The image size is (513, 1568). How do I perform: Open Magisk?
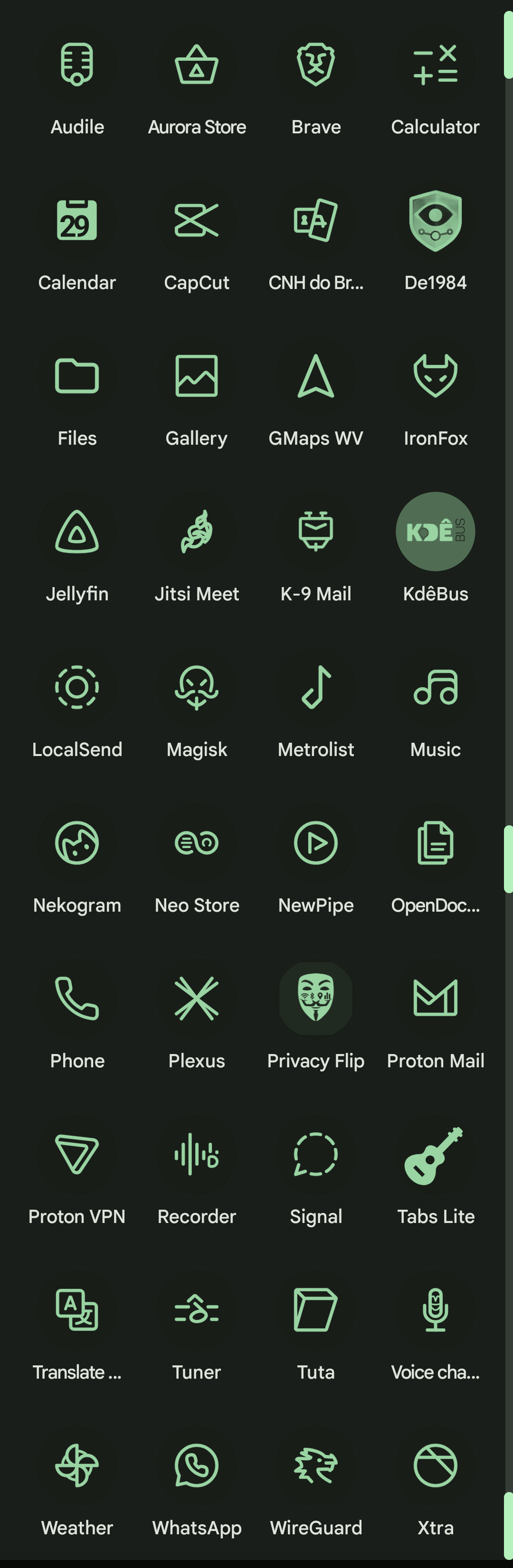(196, 687)
